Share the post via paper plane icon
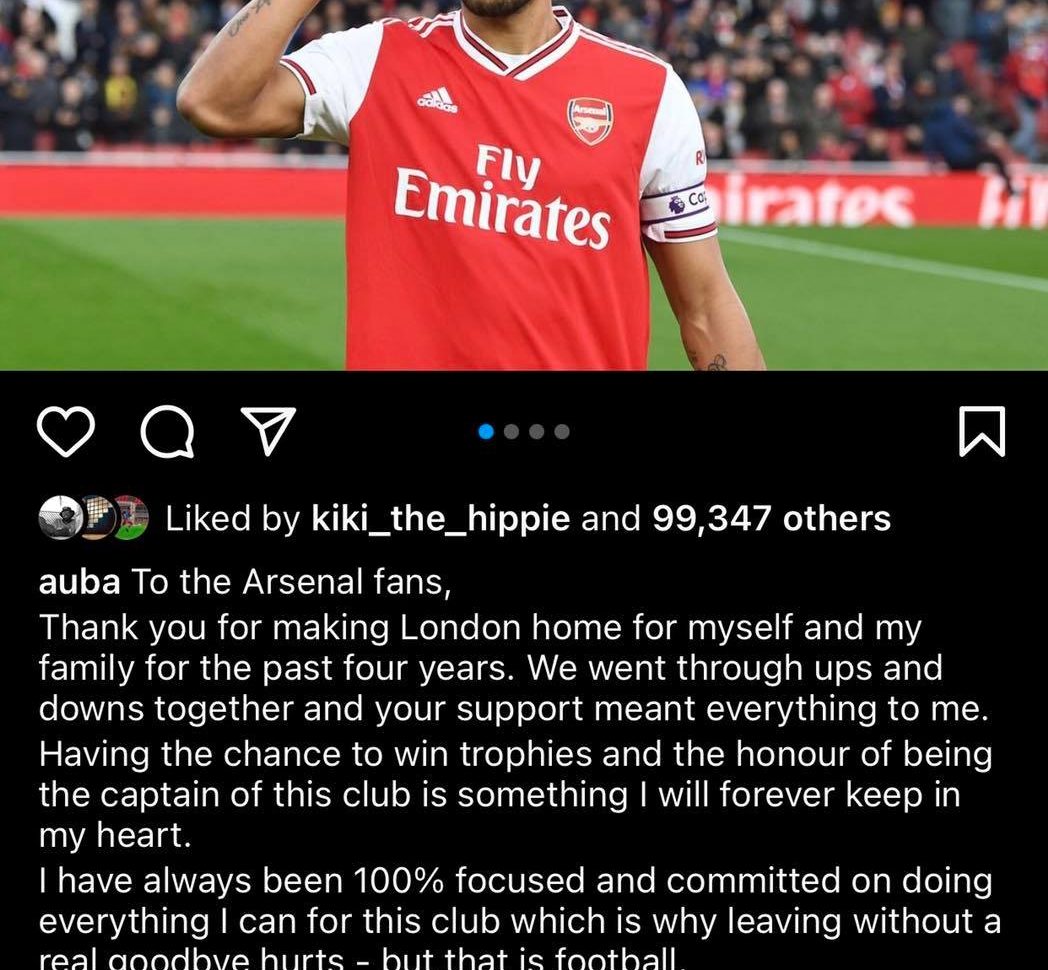Viewport: 1048px width, 970px height. tap(267, 431)
